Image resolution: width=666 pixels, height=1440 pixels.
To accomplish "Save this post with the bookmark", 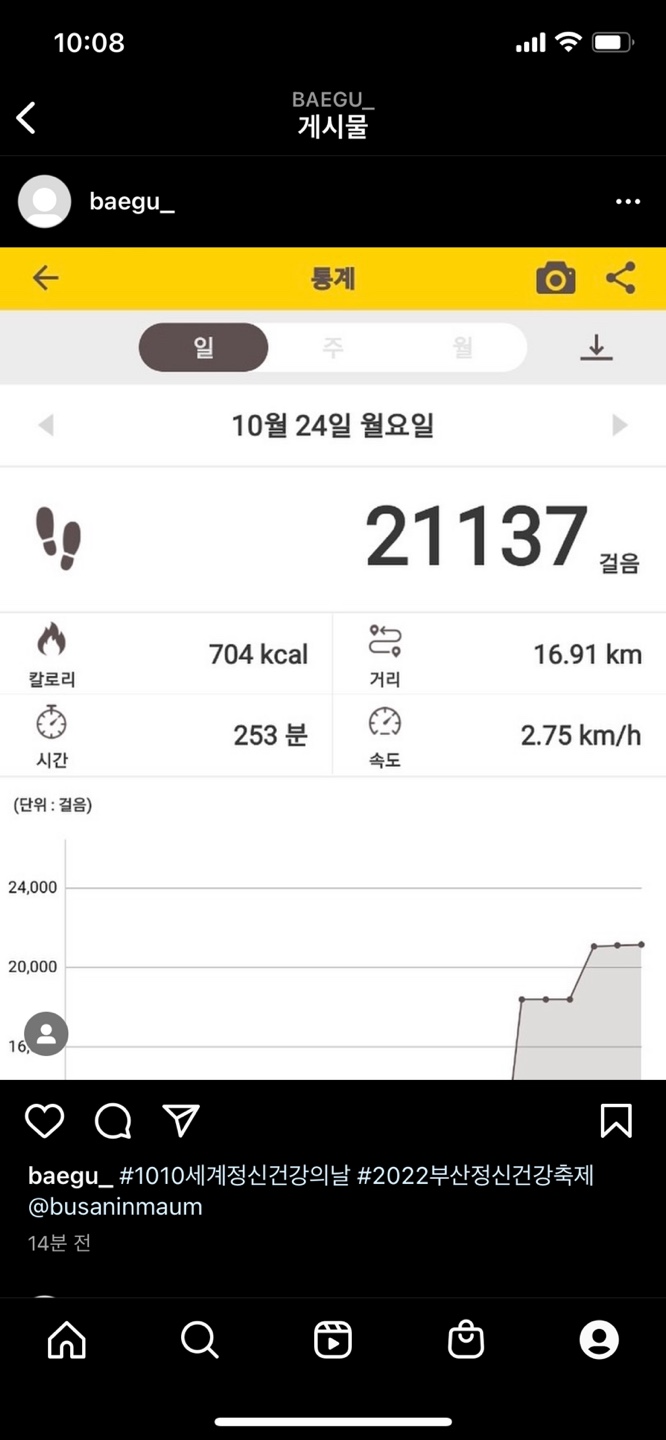I will pos(616,1121).
